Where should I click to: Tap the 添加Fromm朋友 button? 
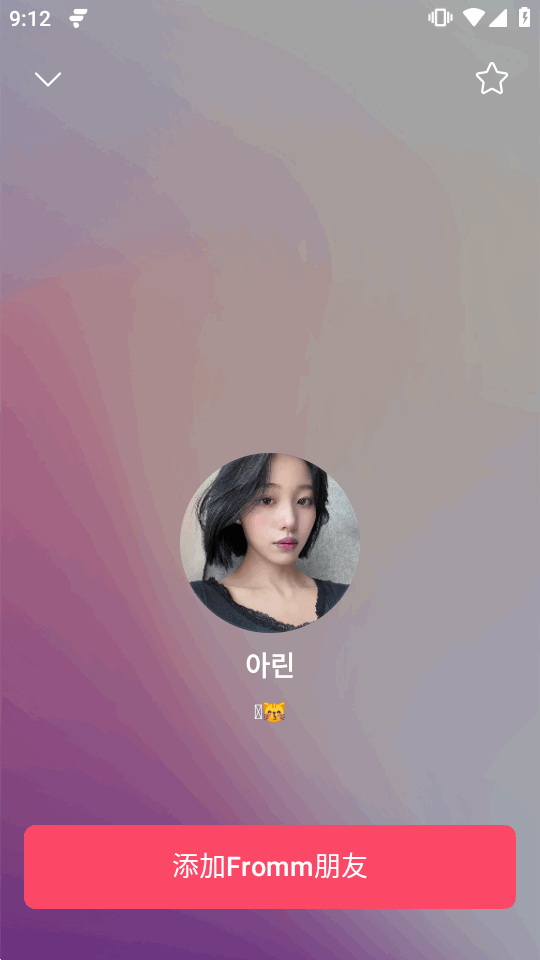pos(270,866)
